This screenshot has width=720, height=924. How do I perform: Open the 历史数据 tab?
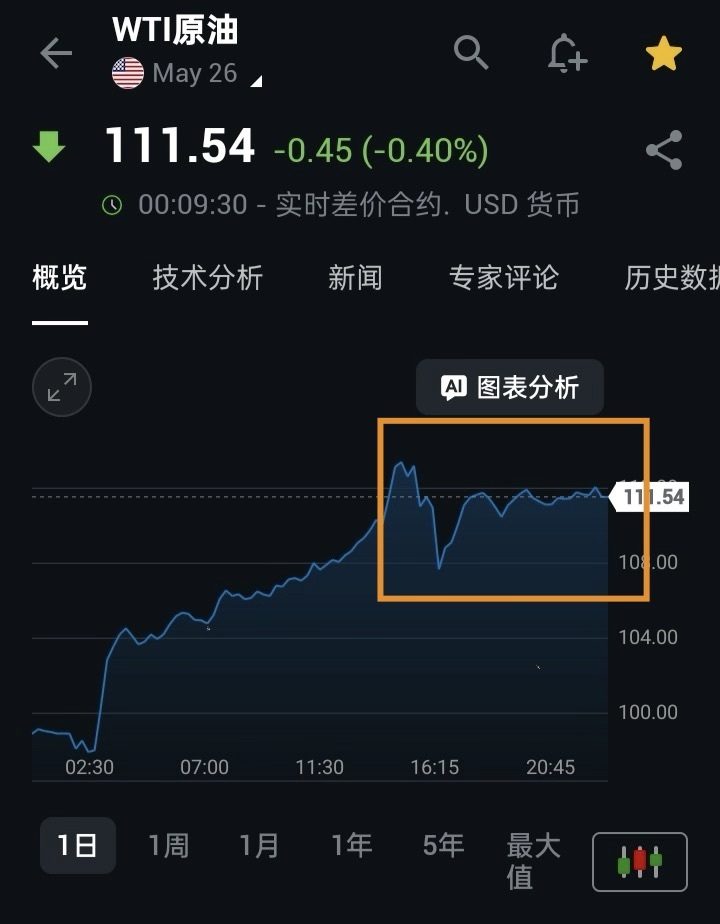[x=670, y=278]
